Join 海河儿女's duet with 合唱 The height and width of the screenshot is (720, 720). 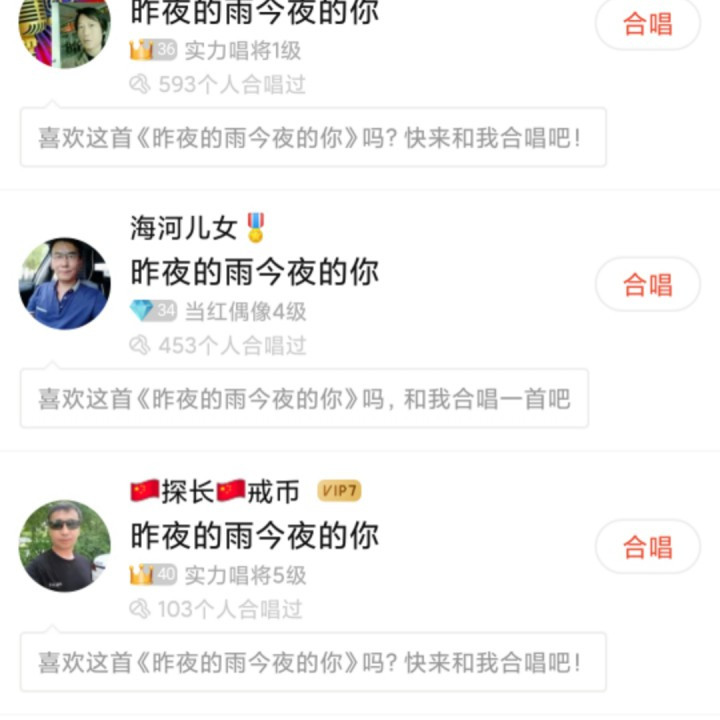tap(647, 285)
